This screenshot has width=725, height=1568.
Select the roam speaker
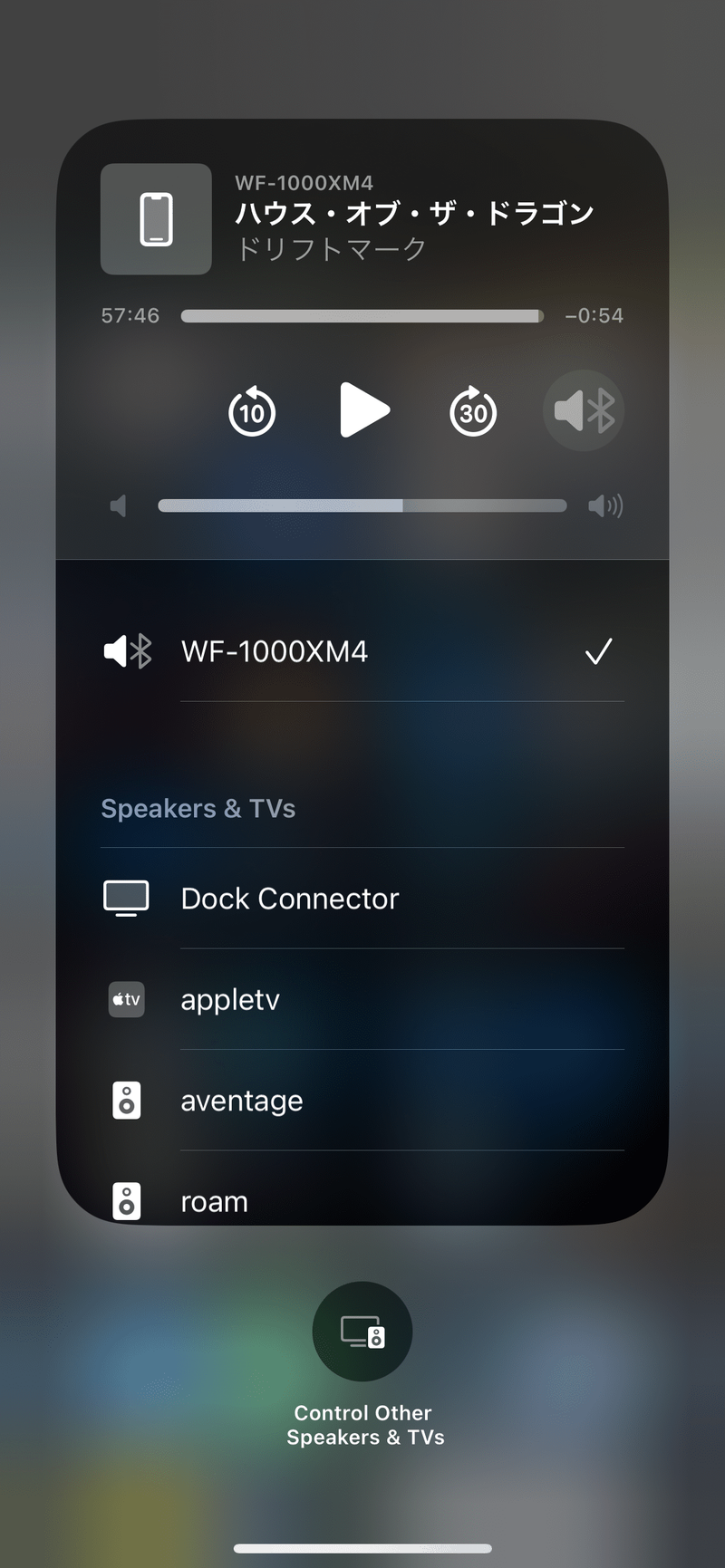(362, 1200)
